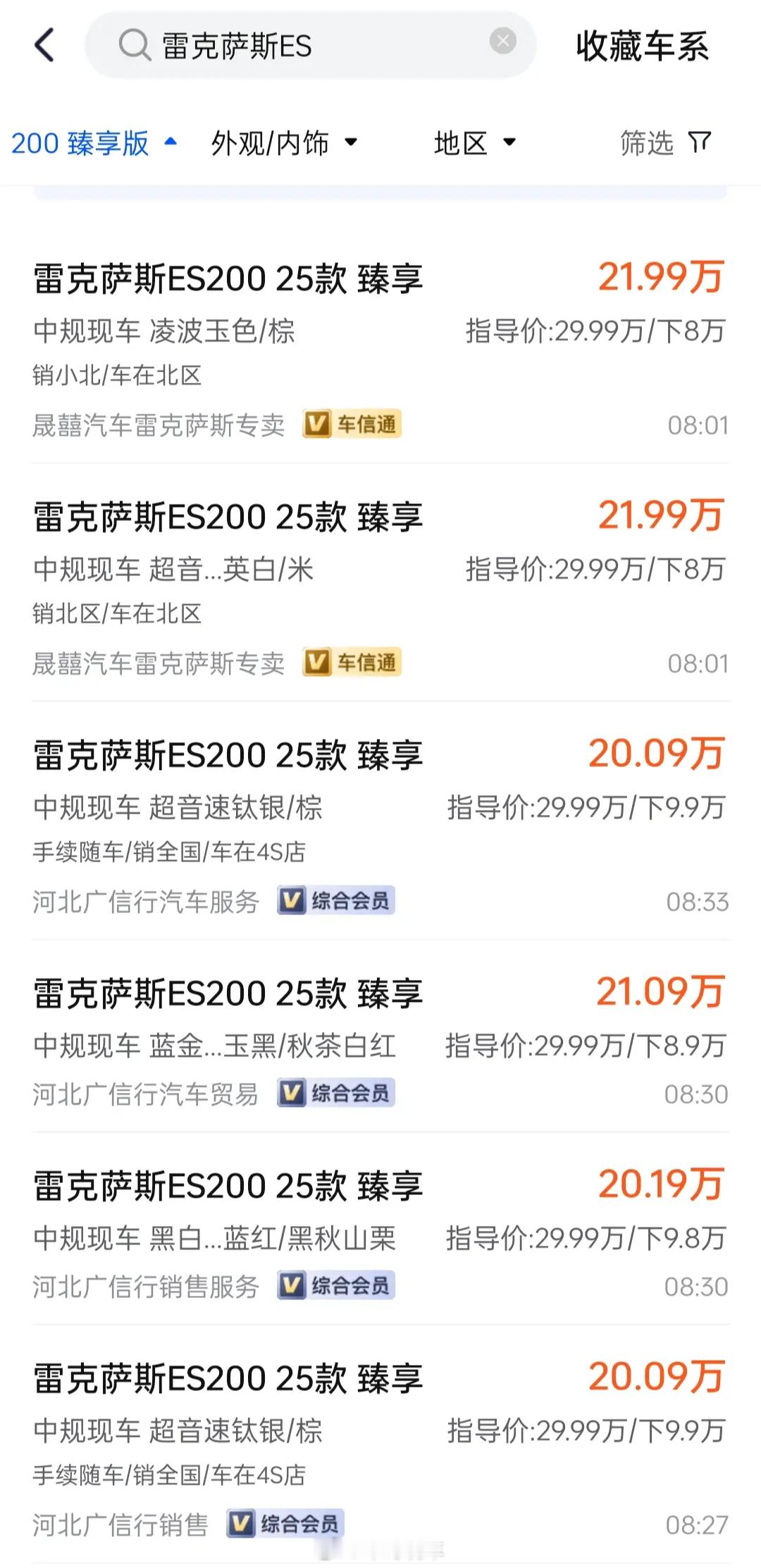761x1568 pixels.
Task: Click dealer name 晟囍汽车雷克萨斯专卖
Action: (159, 425)
